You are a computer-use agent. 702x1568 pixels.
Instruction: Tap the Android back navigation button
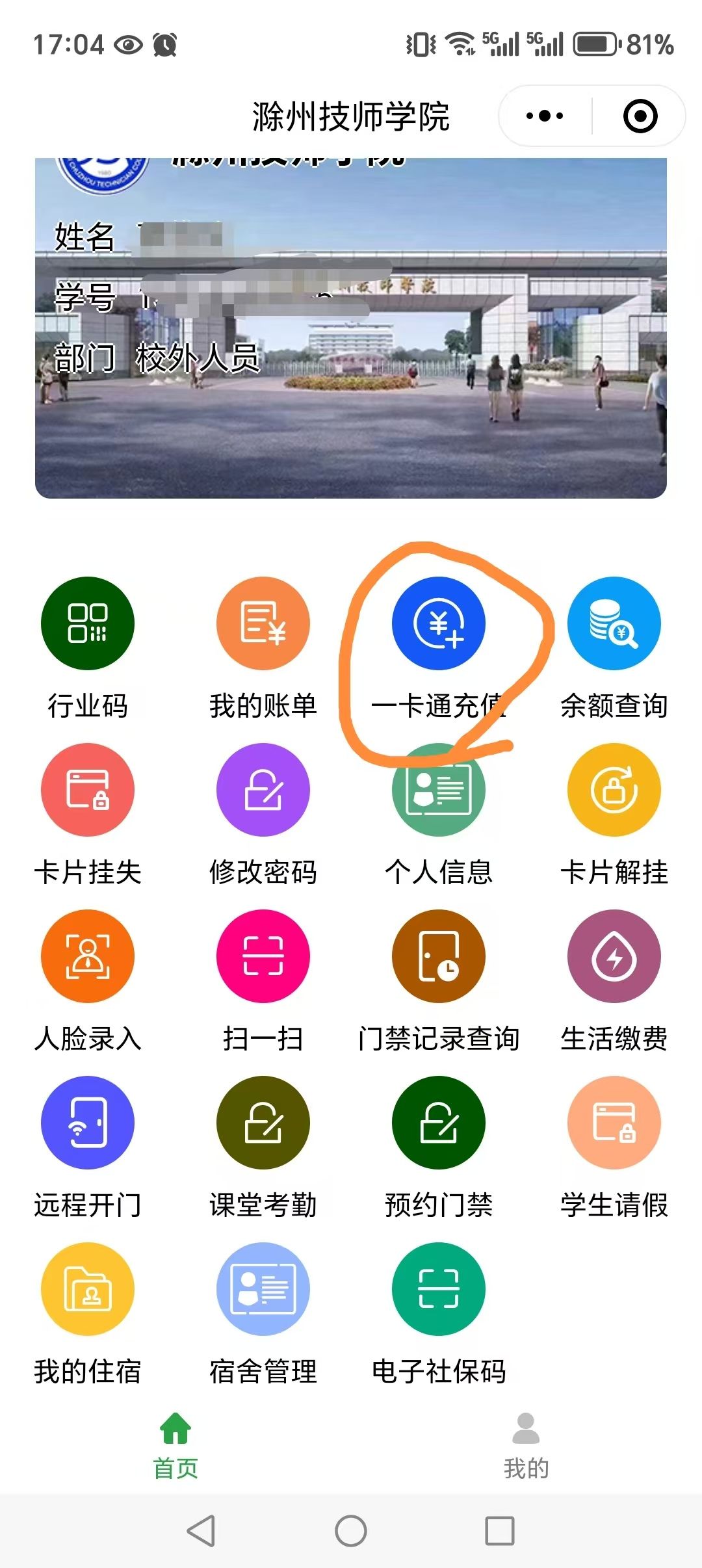(201, 1532)
